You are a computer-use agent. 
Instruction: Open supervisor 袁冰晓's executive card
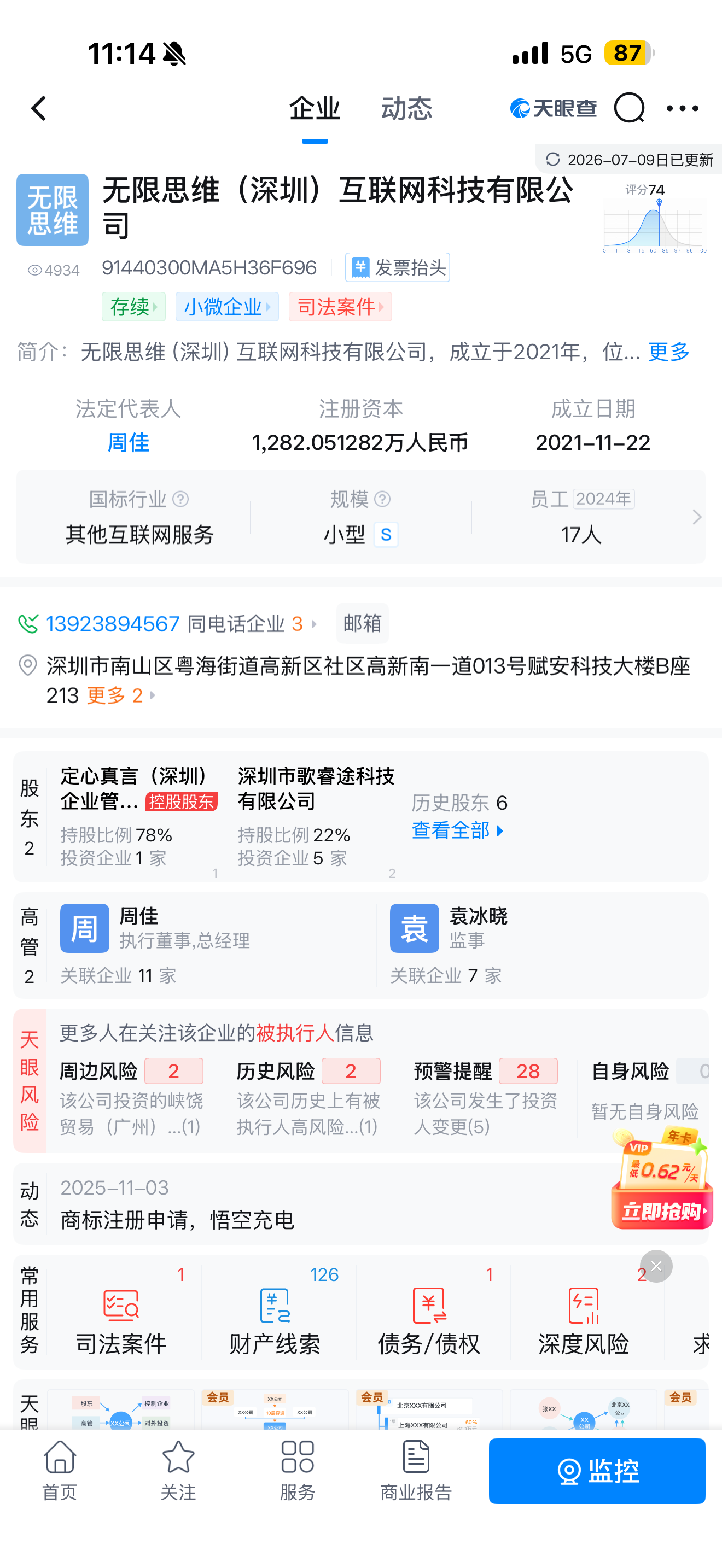tap(542, 945)
